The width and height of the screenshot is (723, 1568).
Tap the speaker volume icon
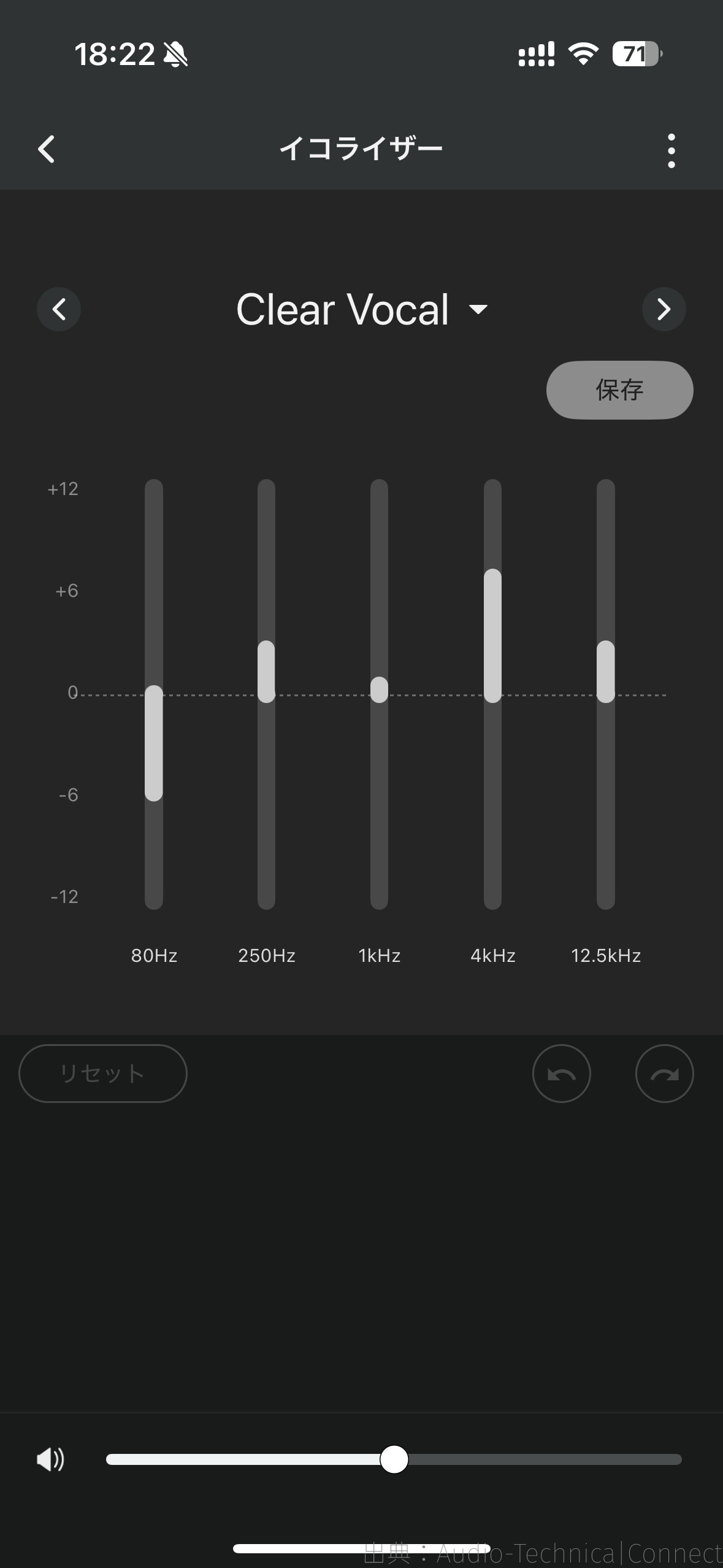50,1459
